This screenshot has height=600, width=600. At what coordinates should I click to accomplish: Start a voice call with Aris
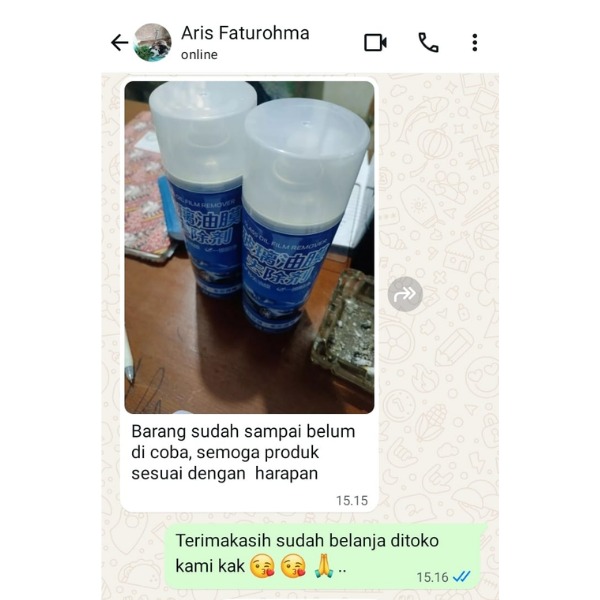428,42
